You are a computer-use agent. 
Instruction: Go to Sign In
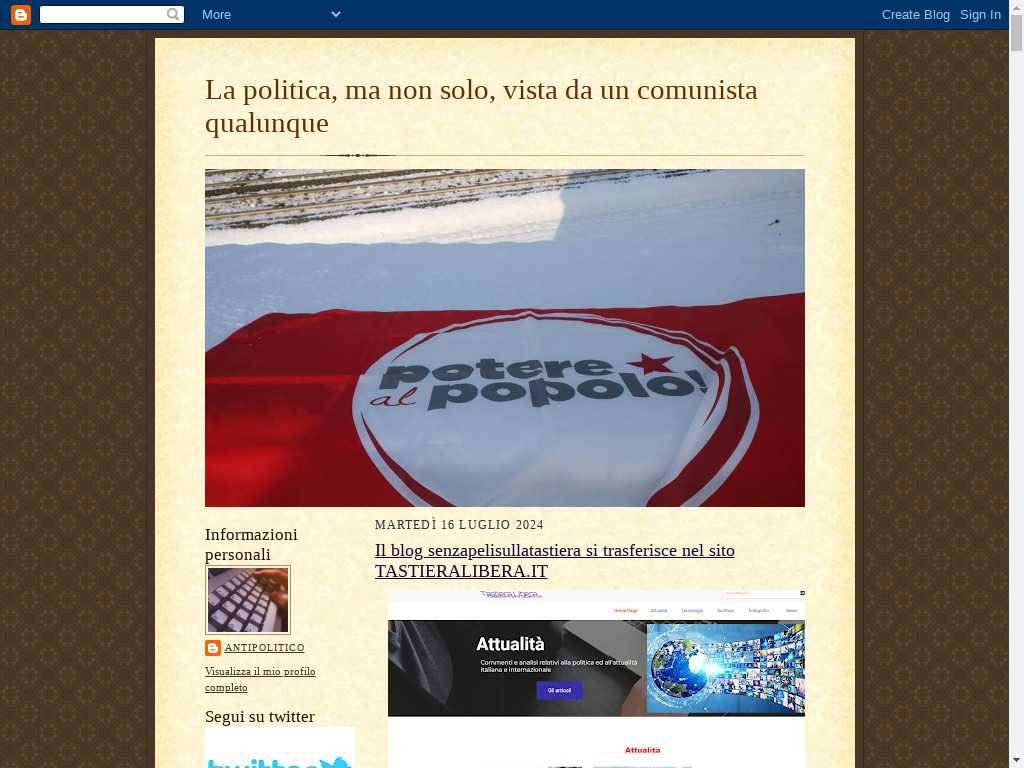click(x=980, y=15)
